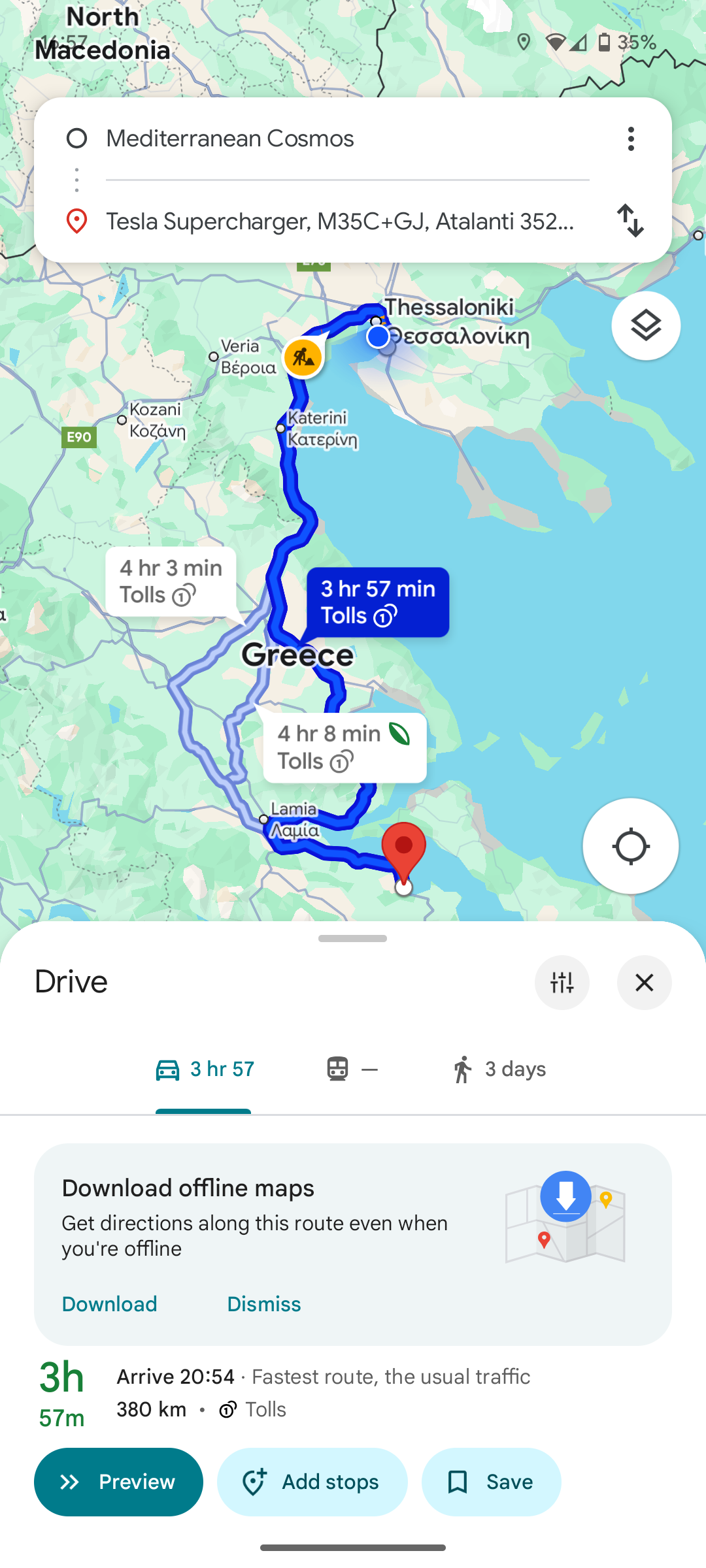Edit the Tesla Supercharger destination field

[x=340, y=221]
